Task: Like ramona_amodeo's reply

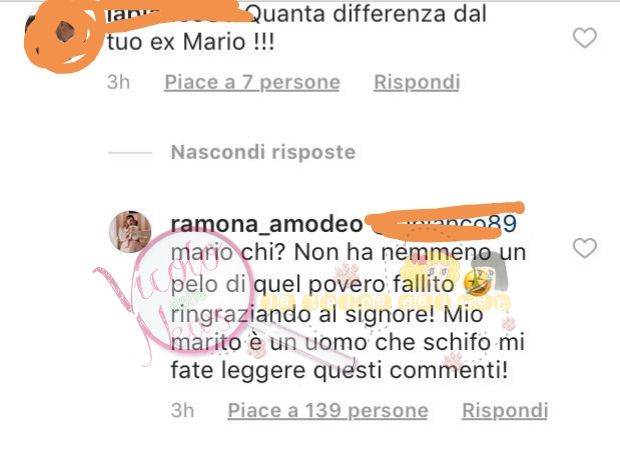Action: pyautogui.click(x=583, y=248)
